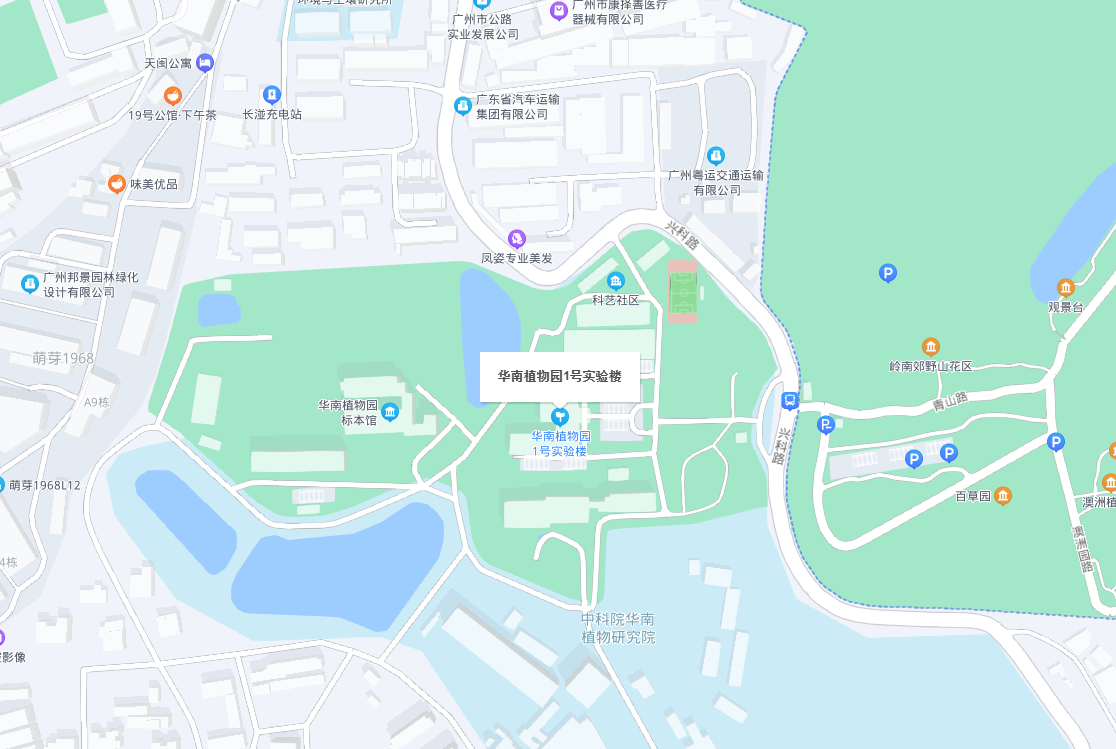Viewport: 1116px width, 749px height.
Task: Select the 广州市康择善医疗器械有限公司 marker
Action: point(559,12)
